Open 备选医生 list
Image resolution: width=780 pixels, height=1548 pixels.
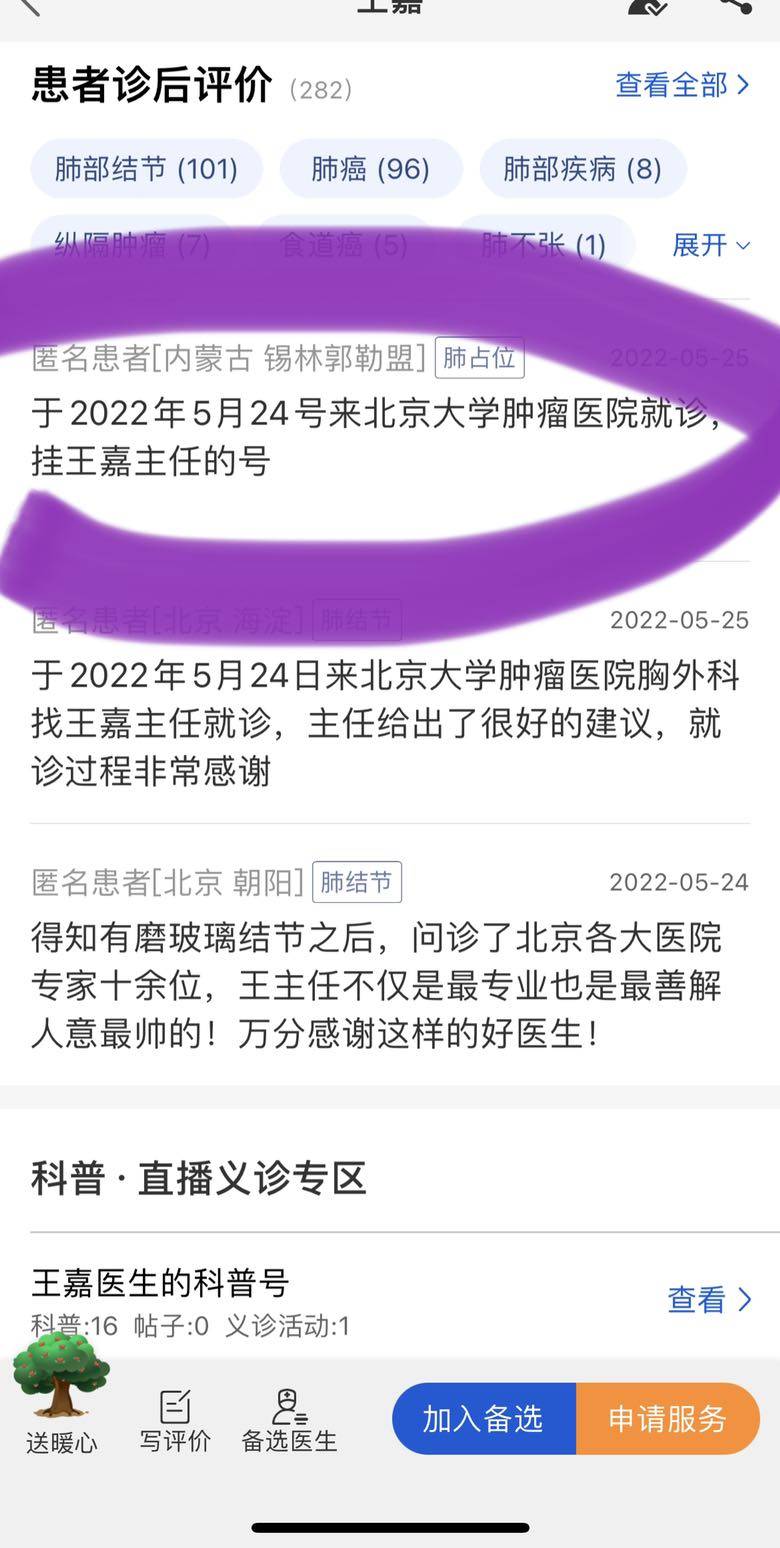(x=289, y=1420)
